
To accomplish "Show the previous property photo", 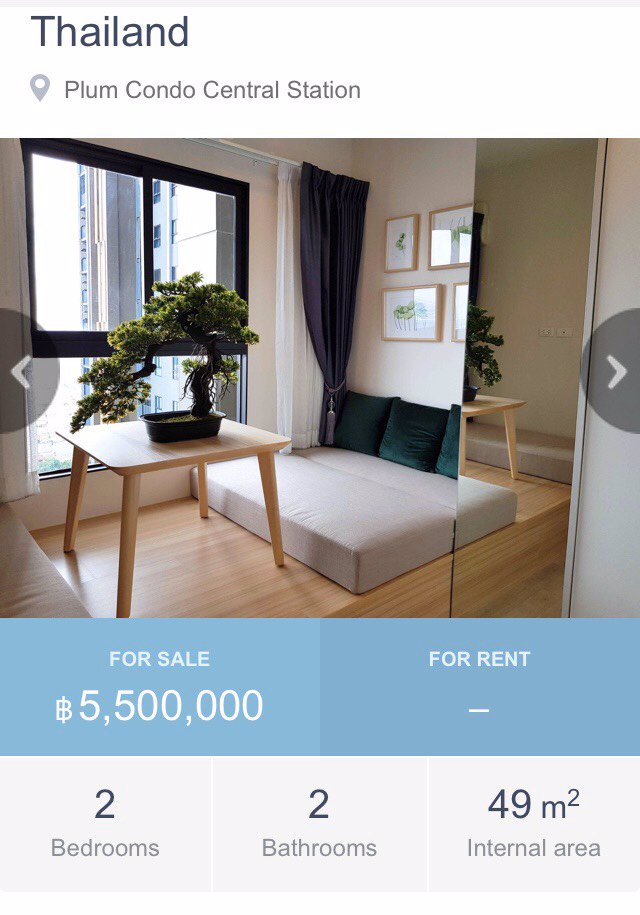I will click(22, 372).
